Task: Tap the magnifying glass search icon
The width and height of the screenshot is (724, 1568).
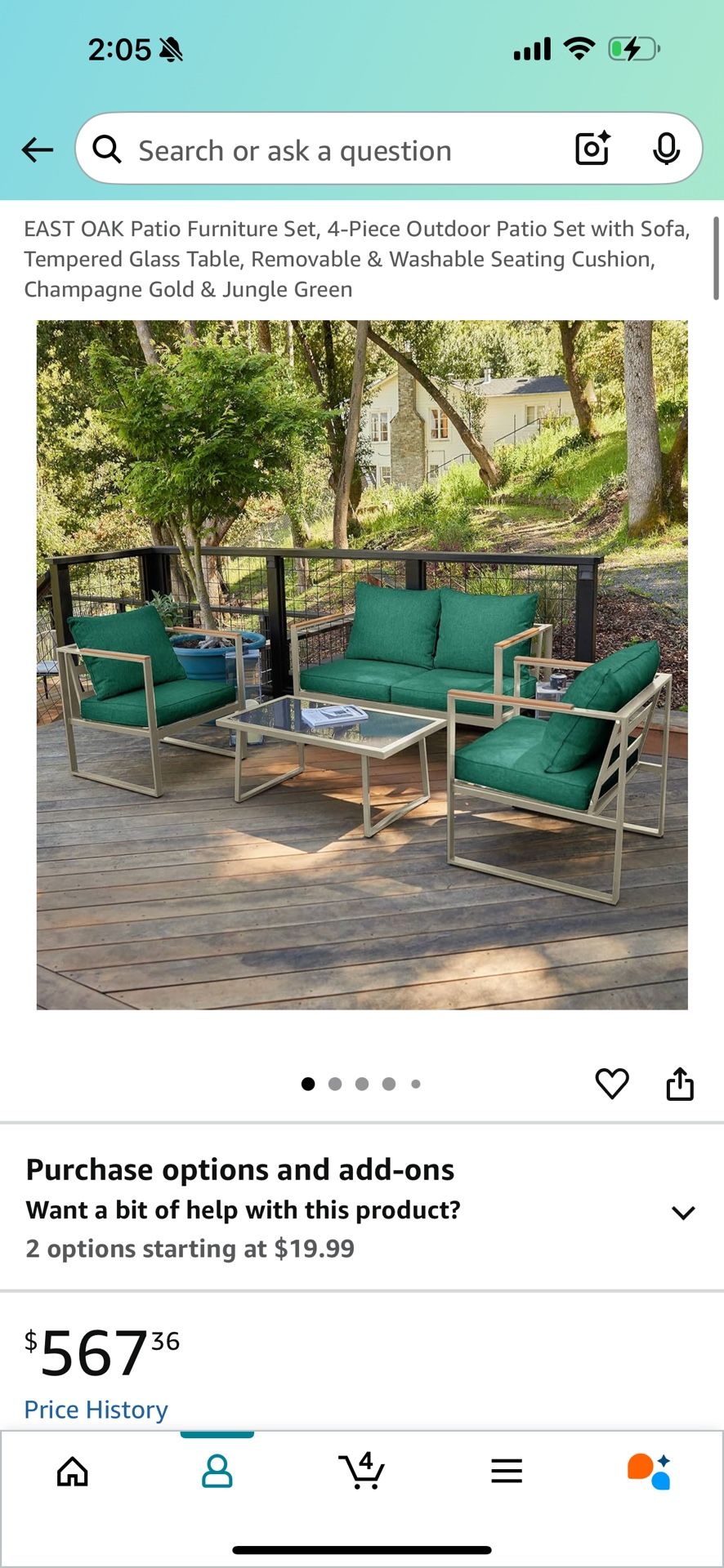Action: point(106,149)
